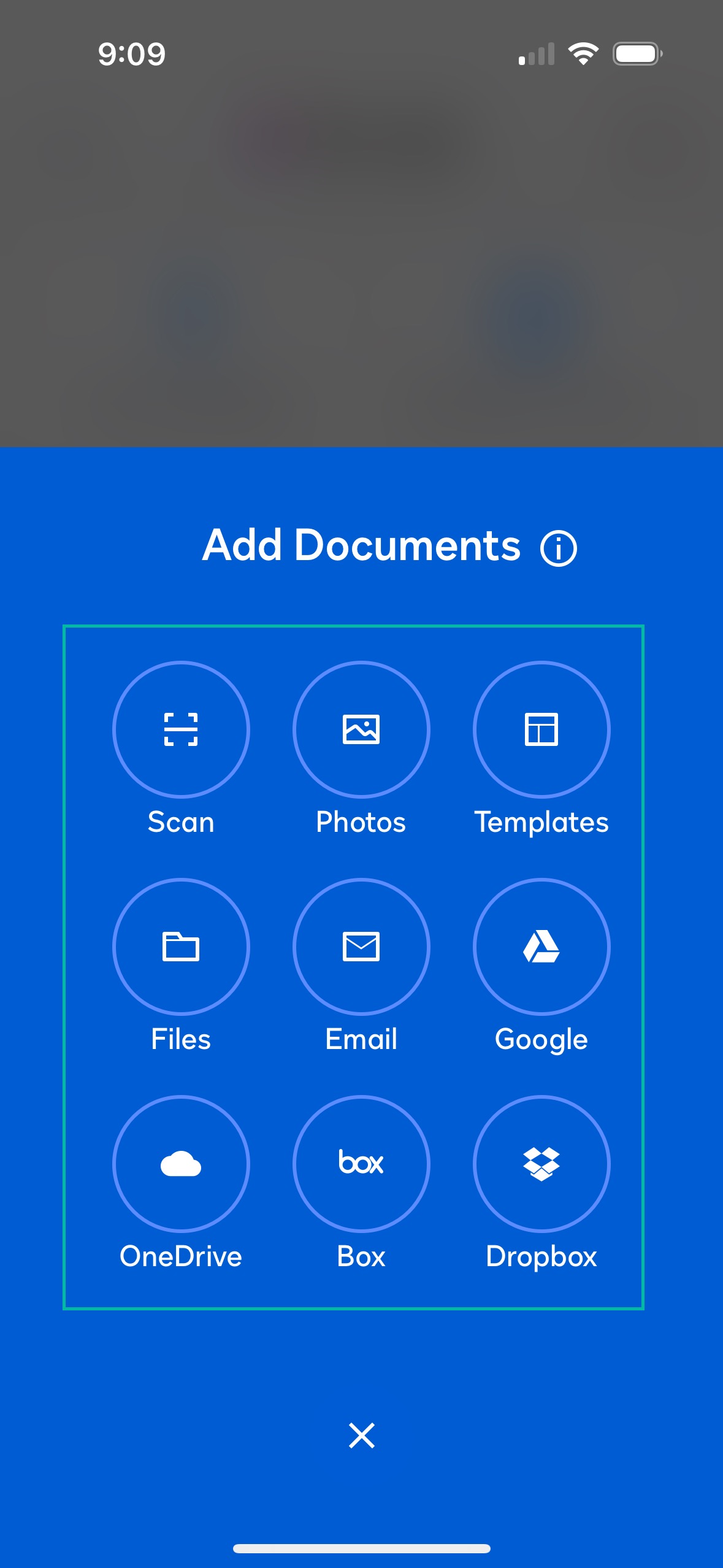The height and width of the screenshot is (1568, 723).
Task: Tap the info icon next to Add Documents
Action: pos(559,549)
